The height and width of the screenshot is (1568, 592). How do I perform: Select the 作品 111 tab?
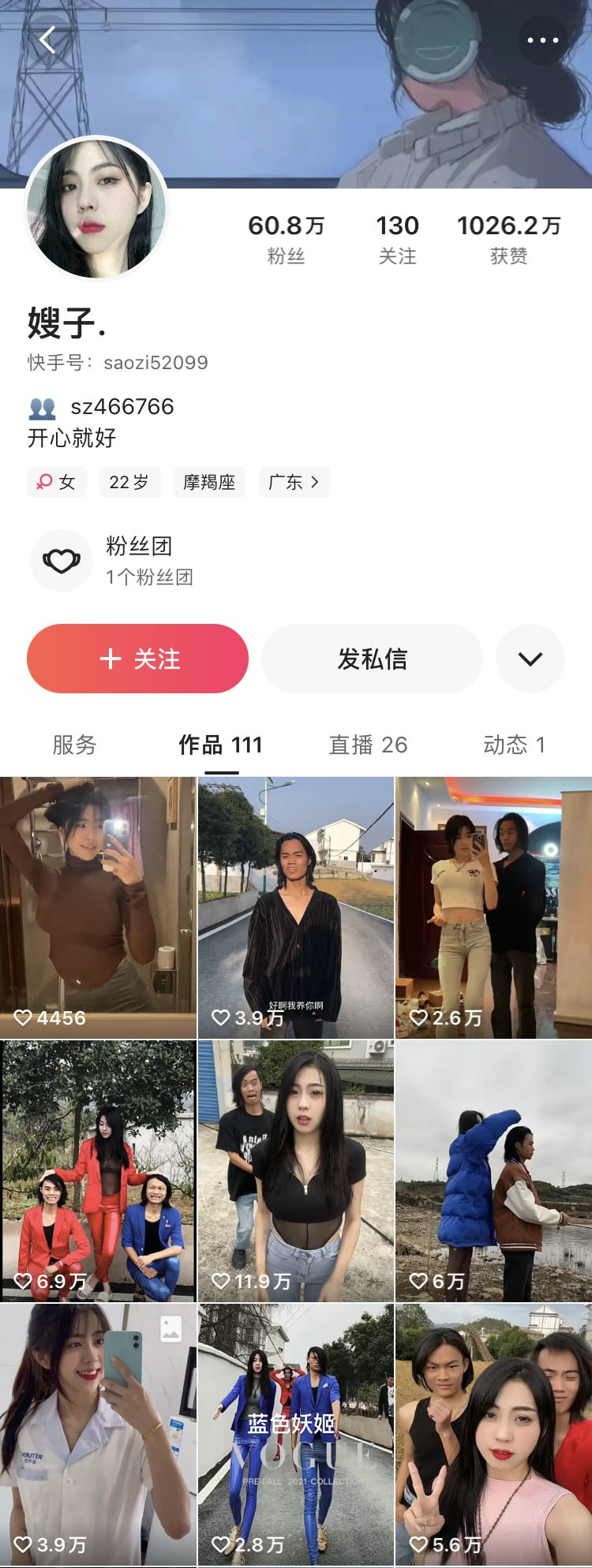point(220,745)
